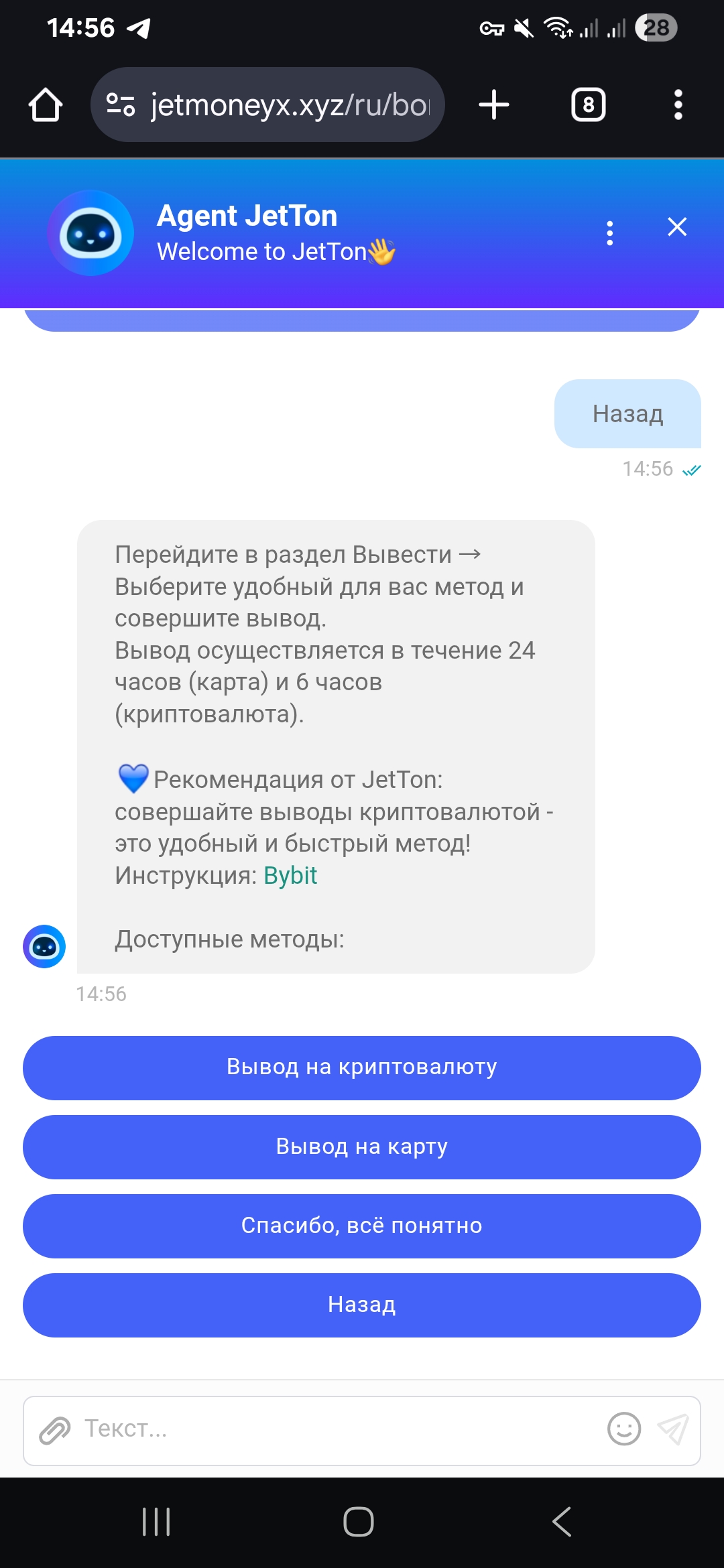Tap Спасибо, всё понятно button
This screenshot has width=724, height=1568.
(x=362, y=1226)
